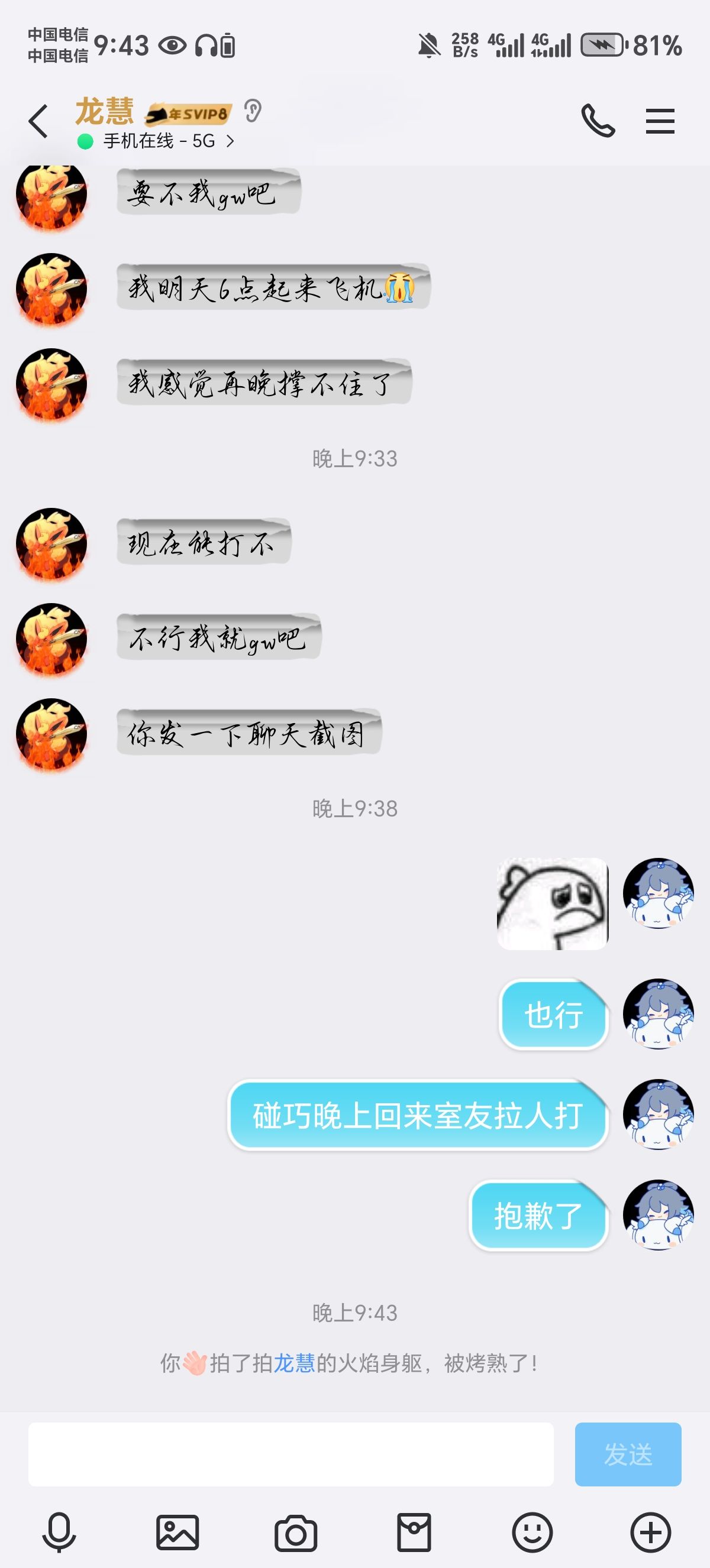The width and height of the screenshot is (710, 1568).
Task: Record a voice message with the microphone
Action: click(x=59, y=1531)
